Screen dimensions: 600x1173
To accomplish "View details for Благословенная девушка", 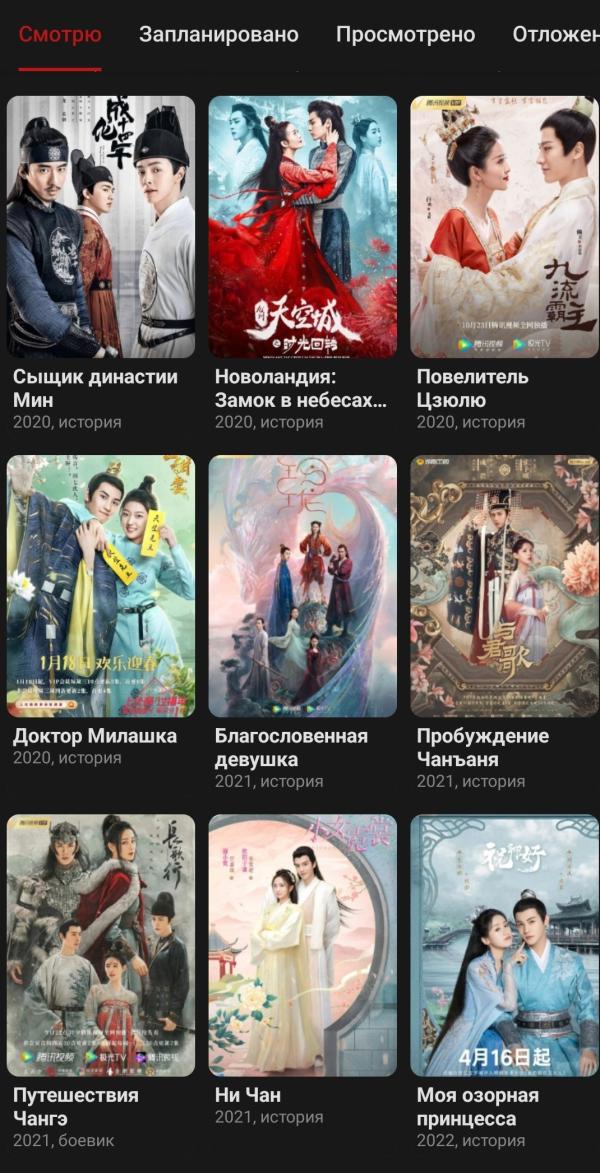I will (302, 586).
